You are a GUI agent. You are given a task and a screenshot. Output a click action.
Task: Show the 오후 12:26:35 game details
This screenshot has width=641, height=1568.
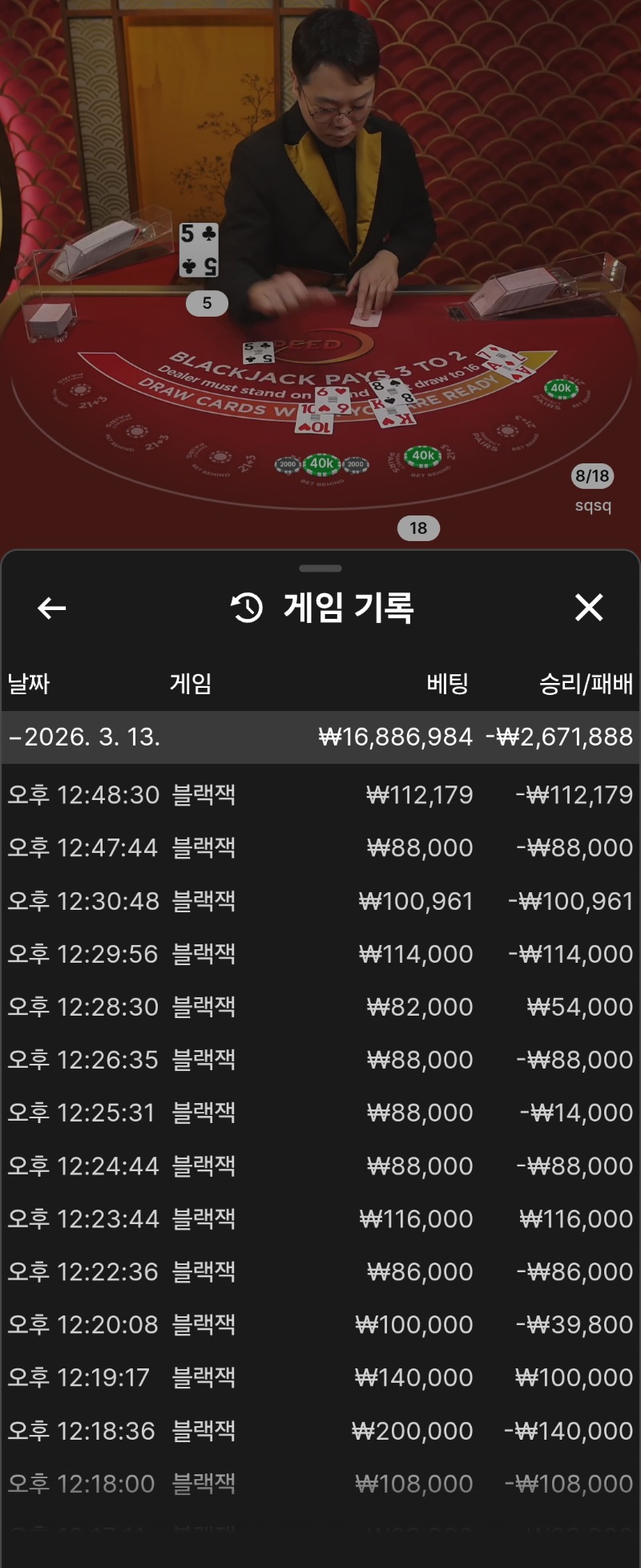tap(320, 1060)
